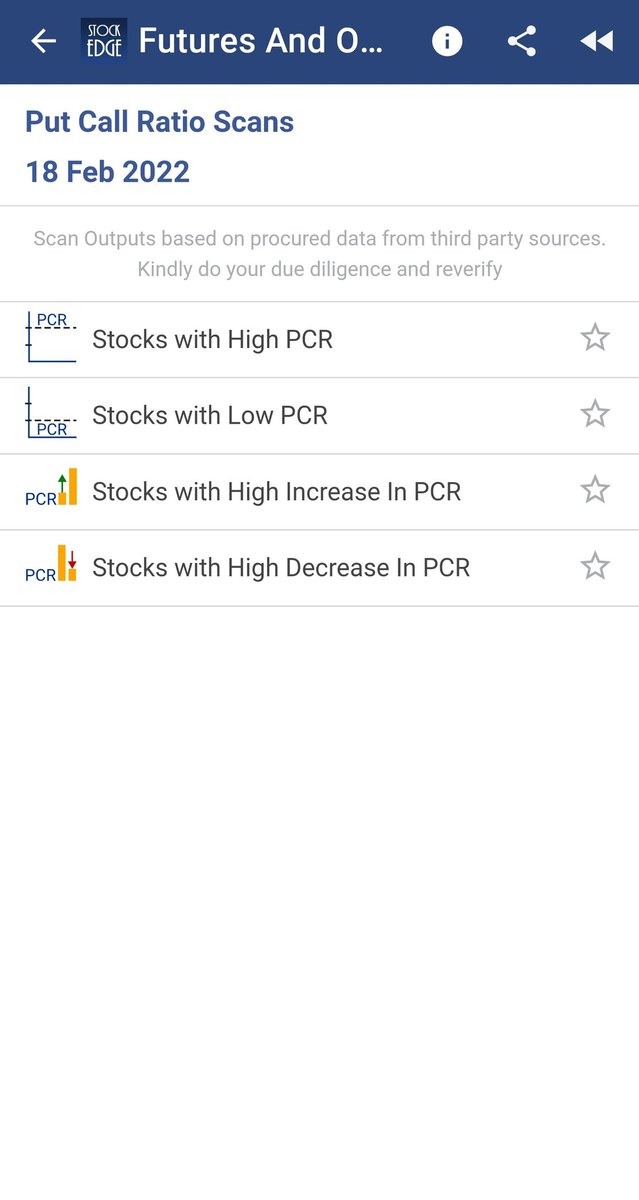
Task: Share this Put Call Ratio Scans page
Action: click(x=521, y=41)
